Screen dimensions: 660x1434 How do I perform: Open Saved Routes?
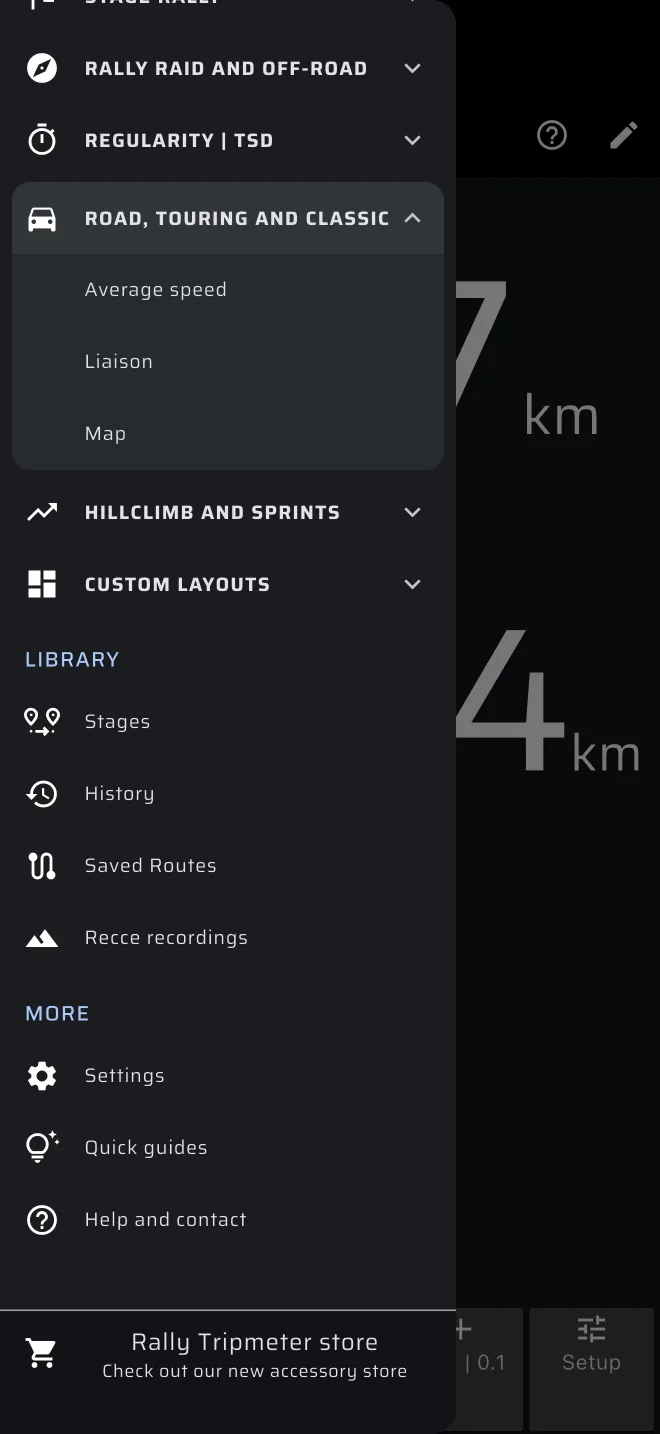point(228,866)
